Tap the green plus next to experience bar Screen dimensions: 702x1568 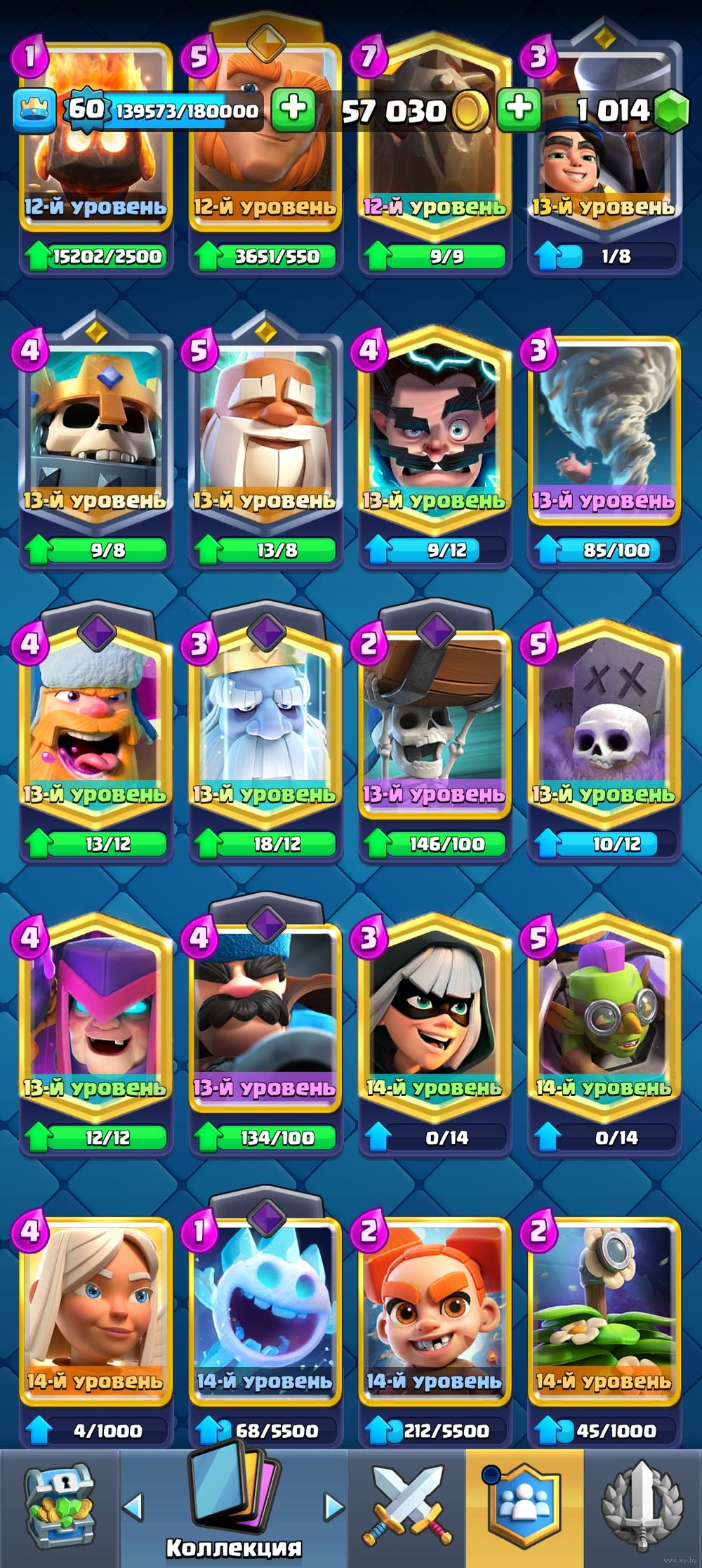coord(293,110)
